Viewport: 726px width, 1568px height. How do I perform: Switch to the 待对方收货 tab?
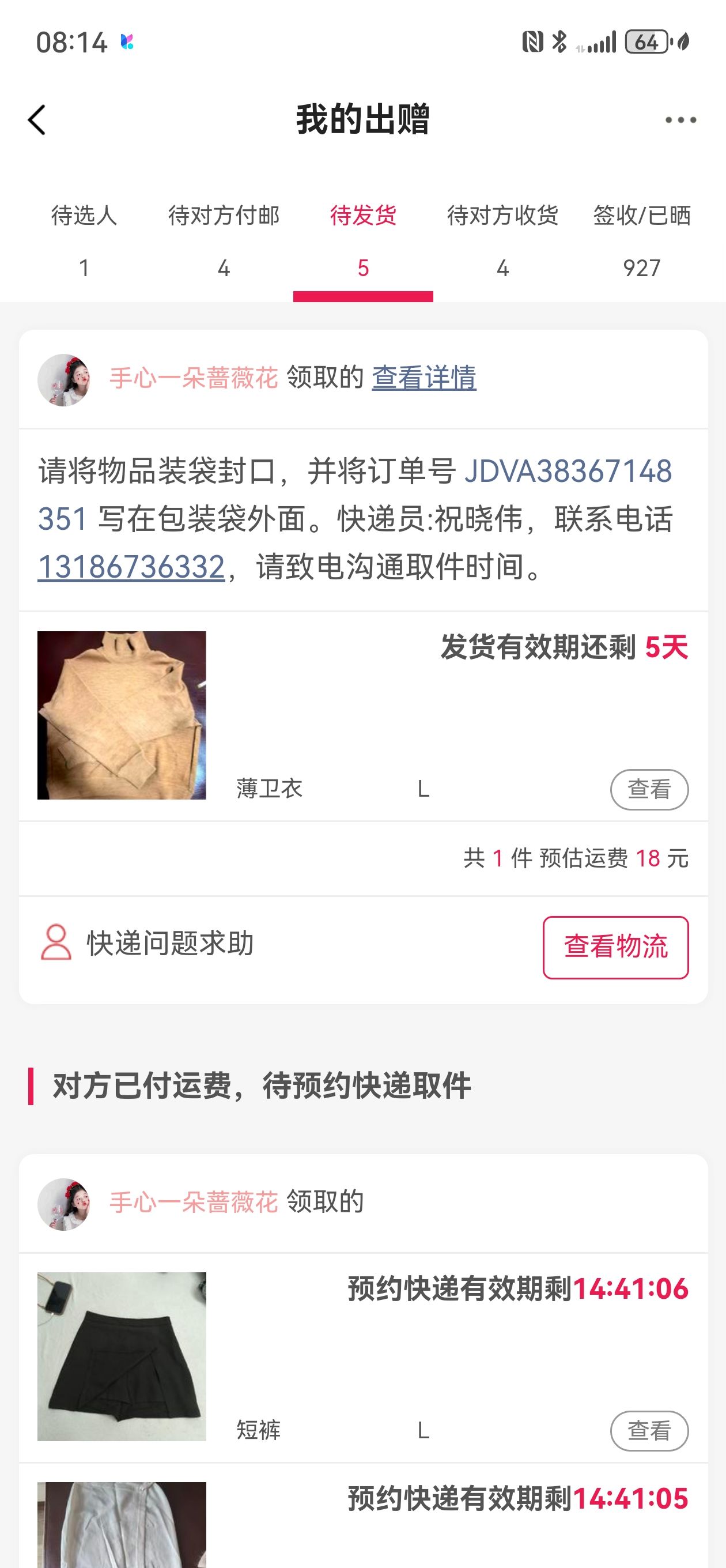[x=502, y=240]
